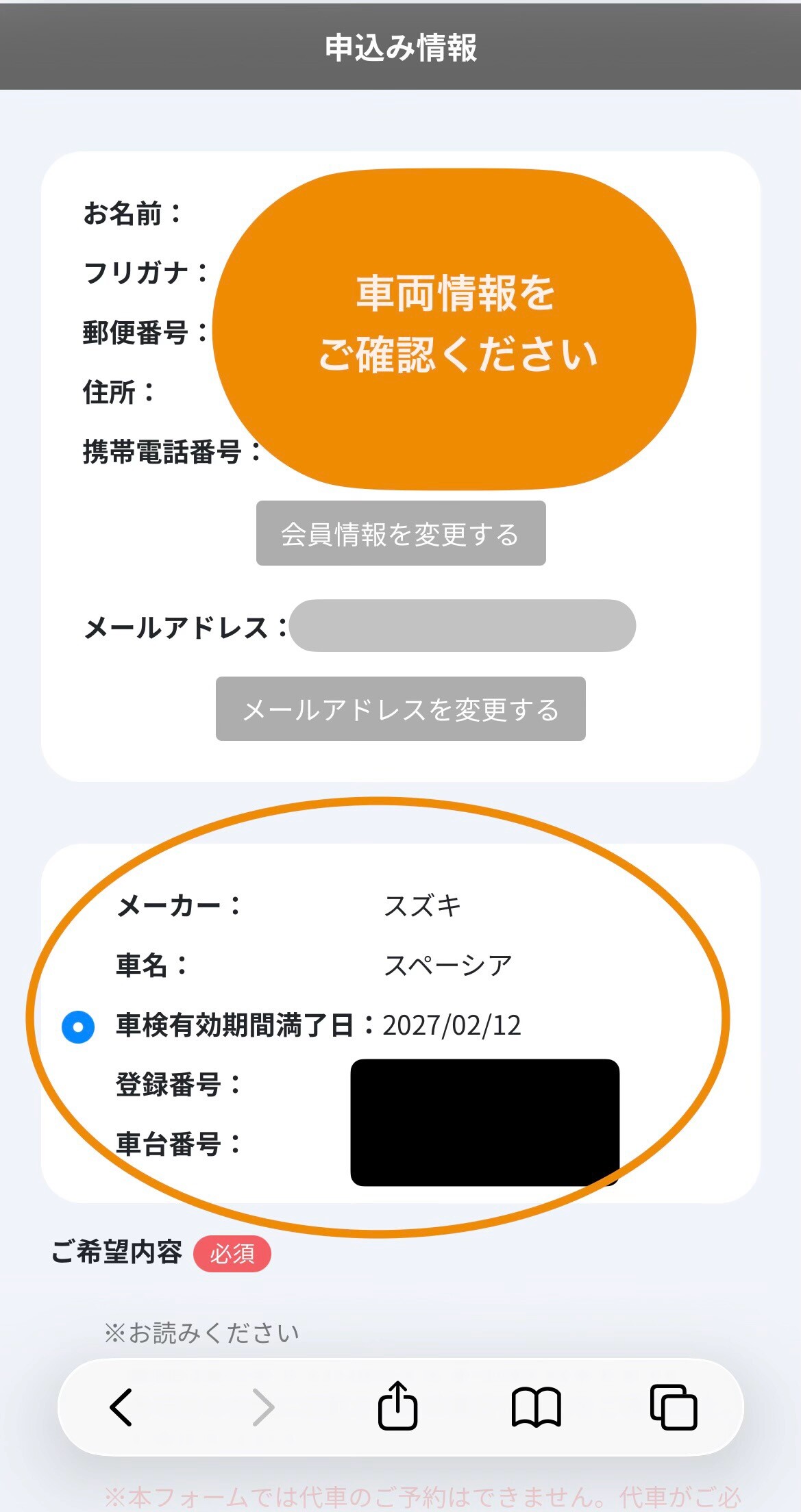Viewport: 801px width, 1512px height.
Task: Go forward in the browser
Action: (x=263, y=1407)
